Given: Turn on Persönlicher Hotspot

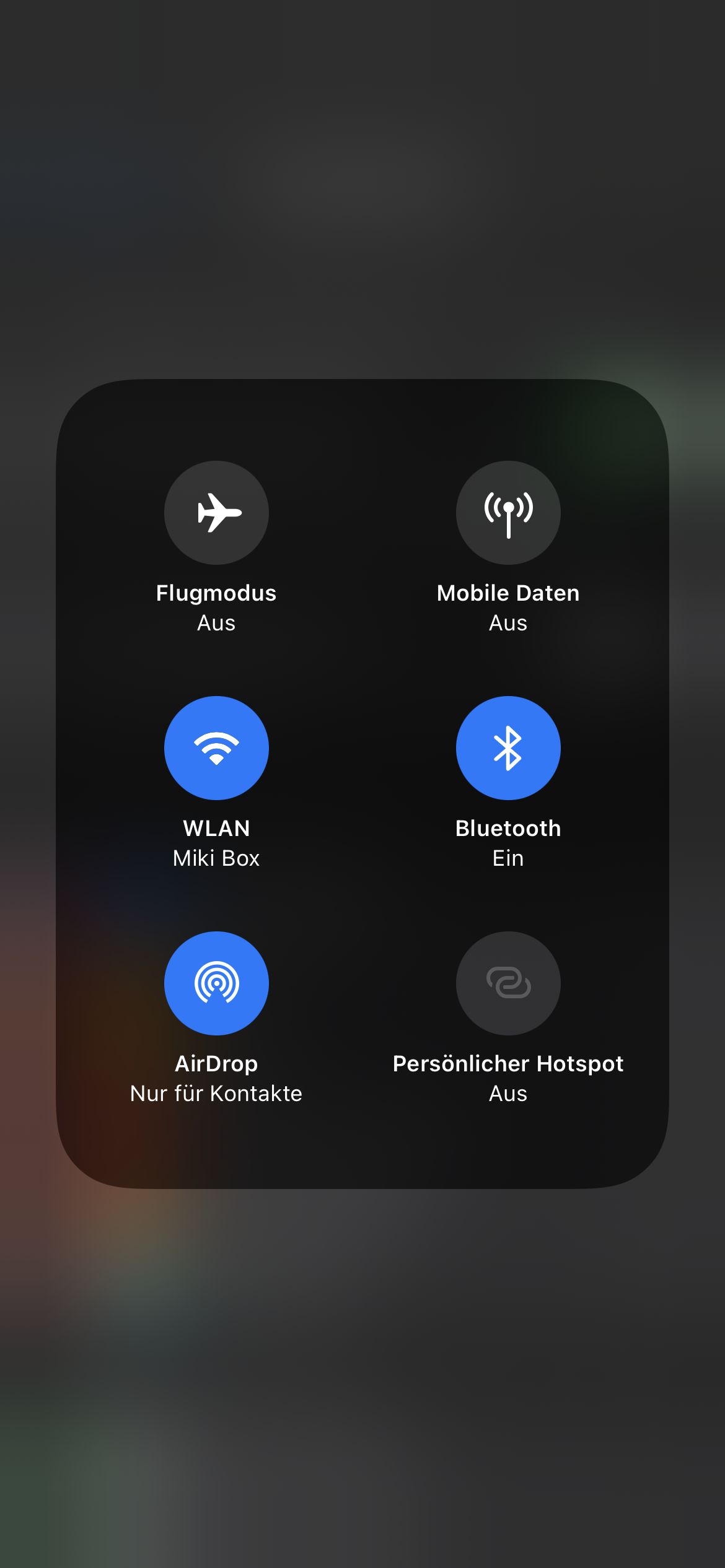Looking at the screenshot, I should [x=508, y=983].
